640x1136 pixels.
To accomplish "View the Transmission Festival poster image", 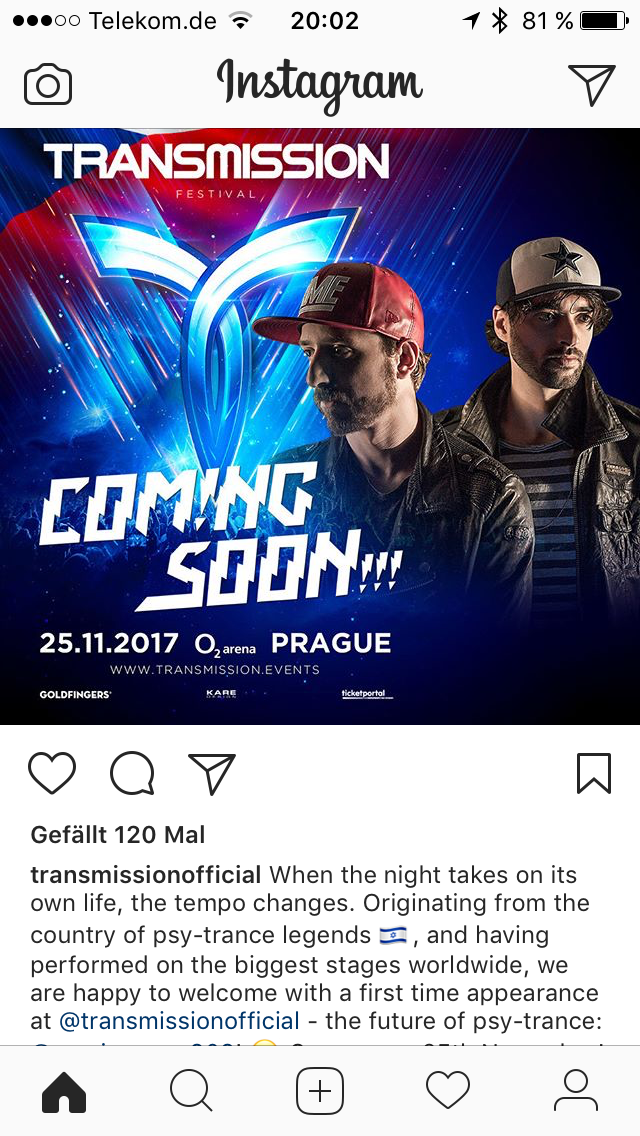I will coord(320,426).
